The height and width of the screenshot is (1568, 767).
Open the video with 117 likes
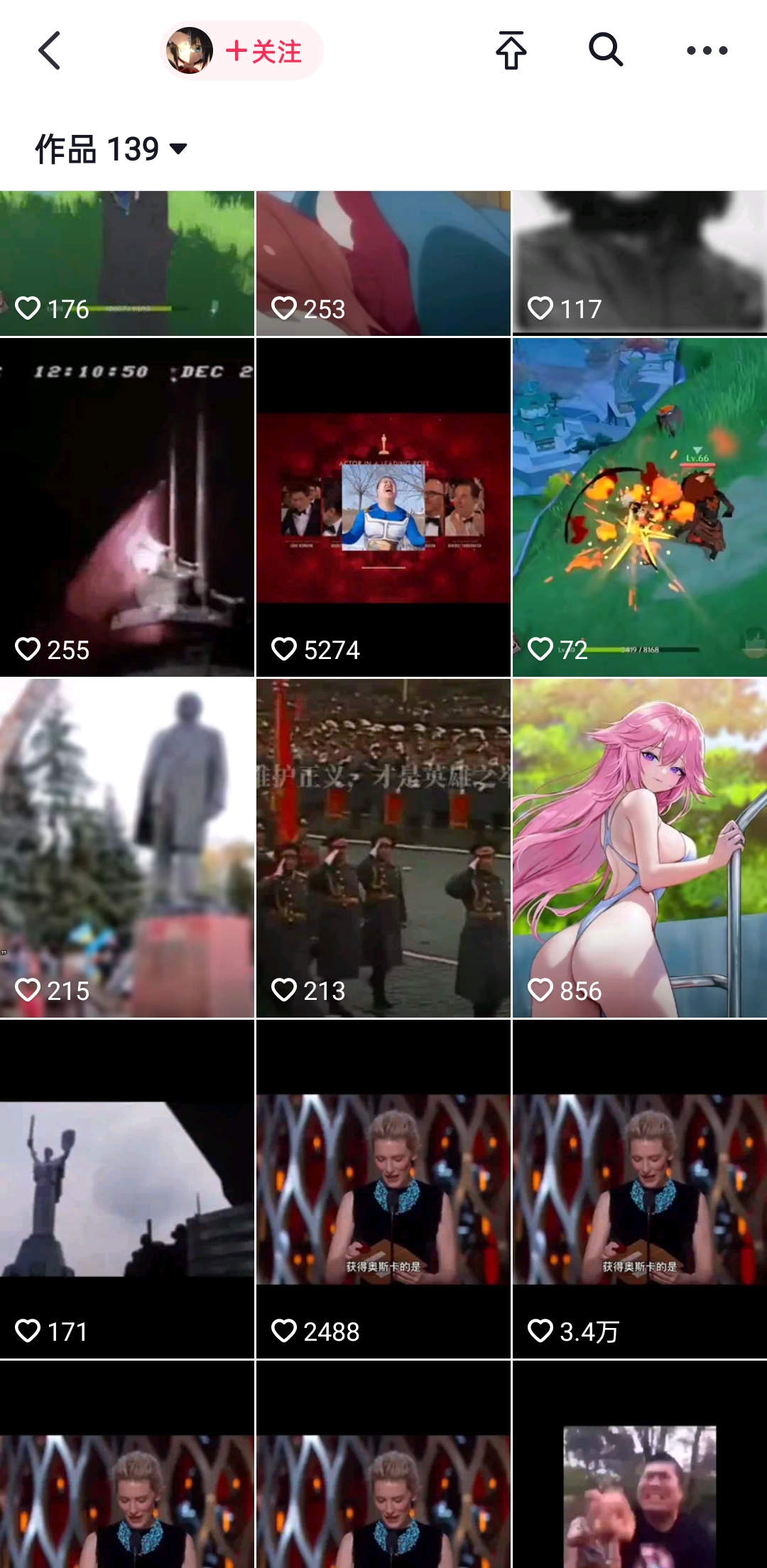(x=640, y=263)
